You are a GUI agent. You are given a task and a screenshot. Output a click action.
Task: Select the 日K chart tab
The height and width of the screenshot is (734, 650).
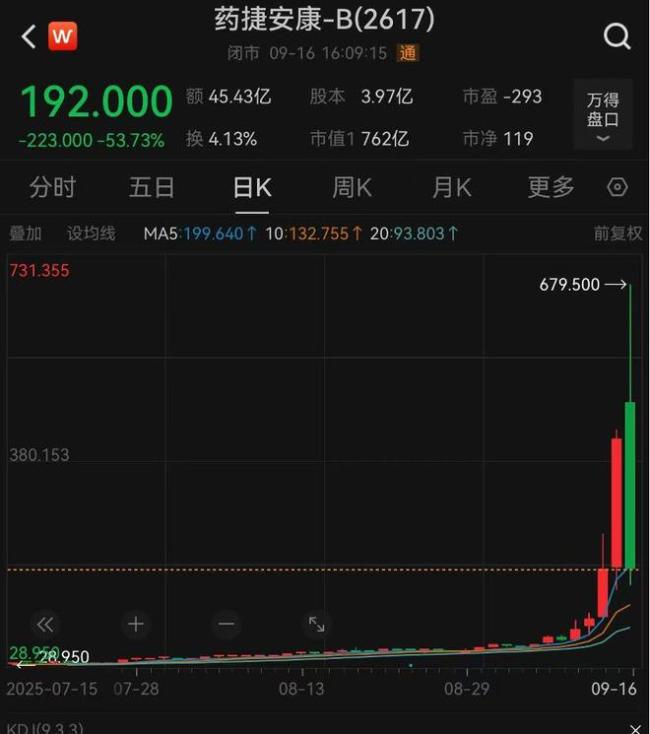tap(252, 187)
